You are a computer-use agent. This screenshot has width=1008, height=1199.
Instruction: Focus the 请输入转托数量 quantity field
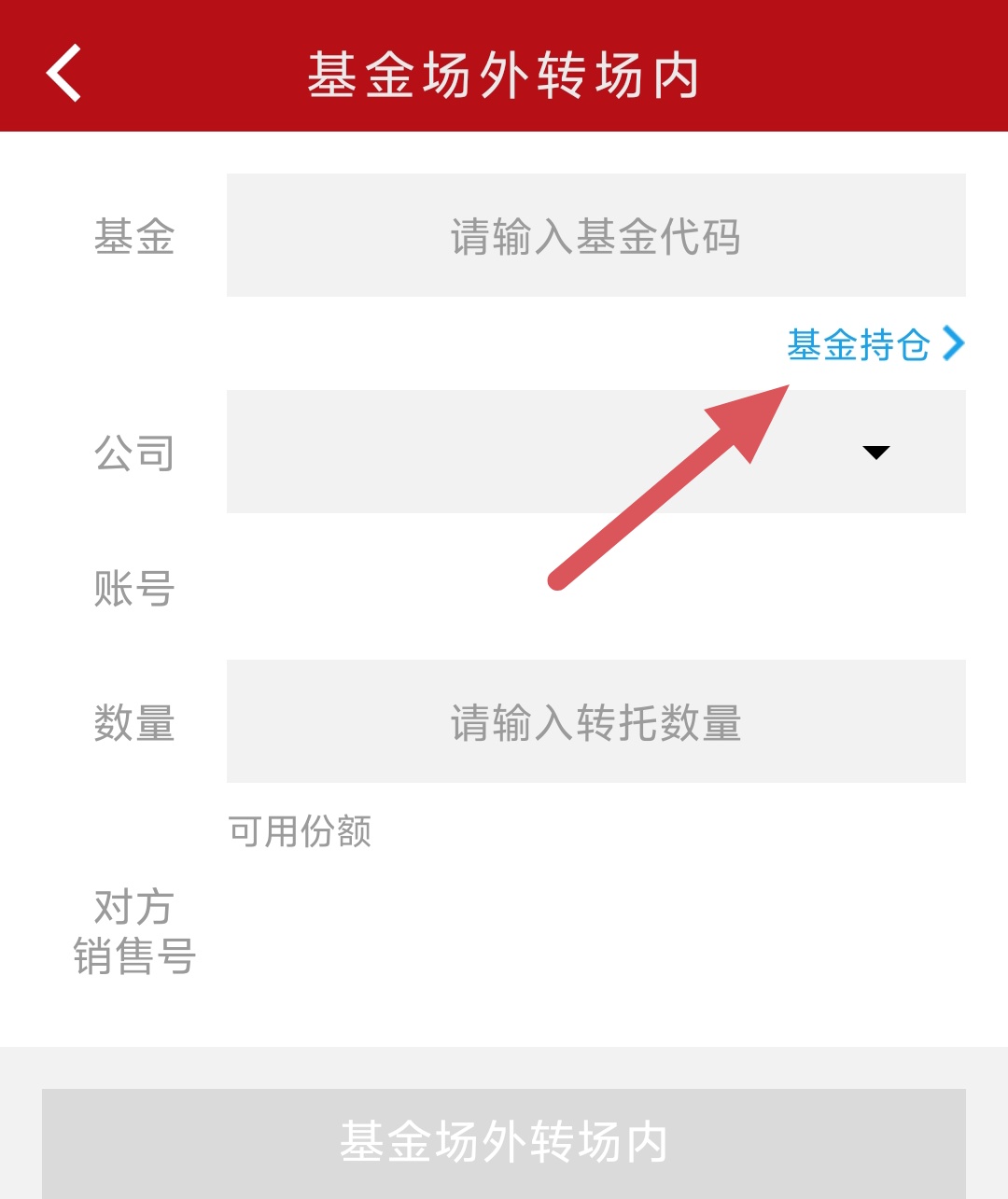pos(595,722)
